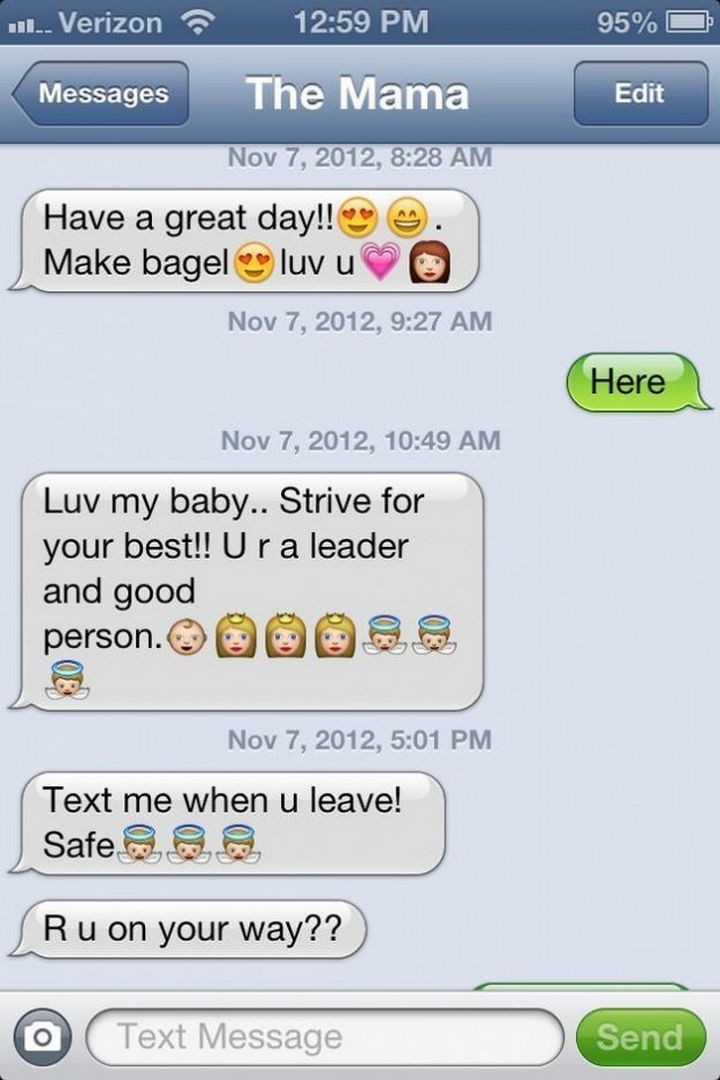Tap the Send button
720x1080 pixels.
click(639, 1037)
